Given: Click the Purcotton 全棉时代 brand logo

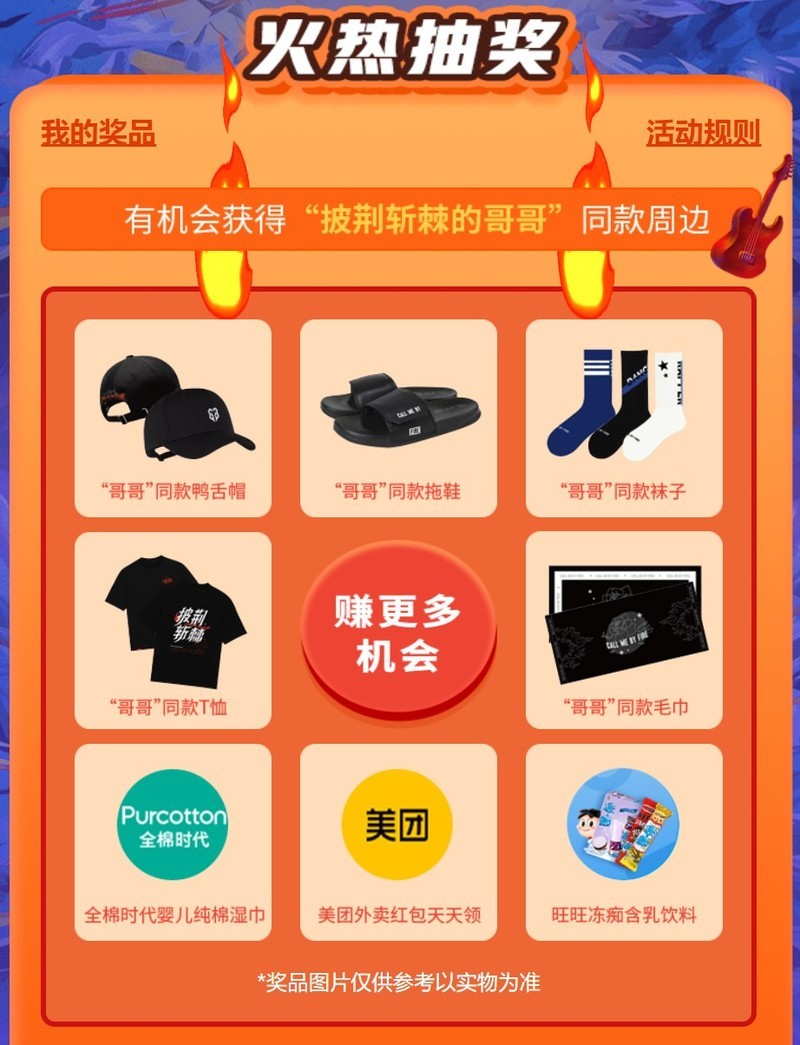Looking at the screenshot, I should pyautogui.click(x=172, y=825).
